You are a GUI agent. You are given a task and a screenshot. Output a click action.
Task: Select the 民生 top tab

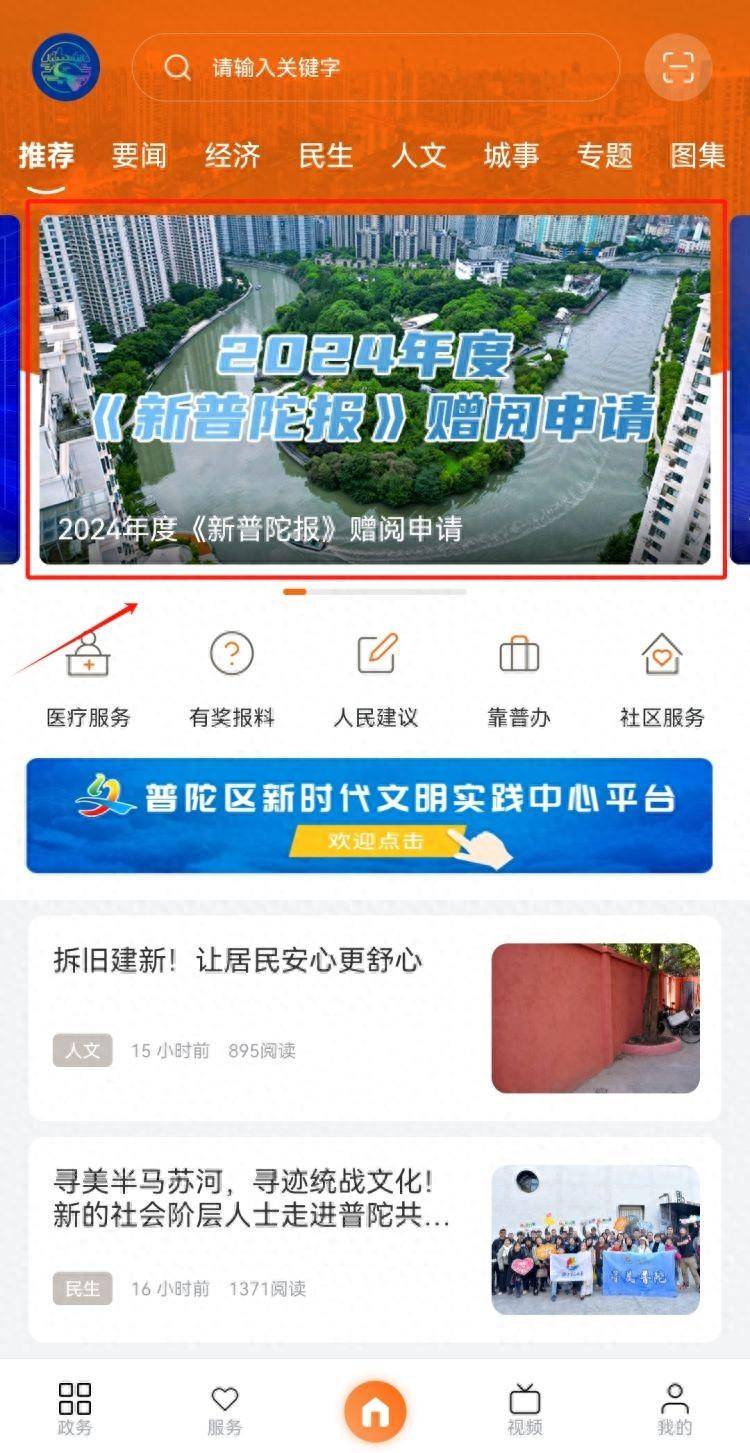(326, 156)
